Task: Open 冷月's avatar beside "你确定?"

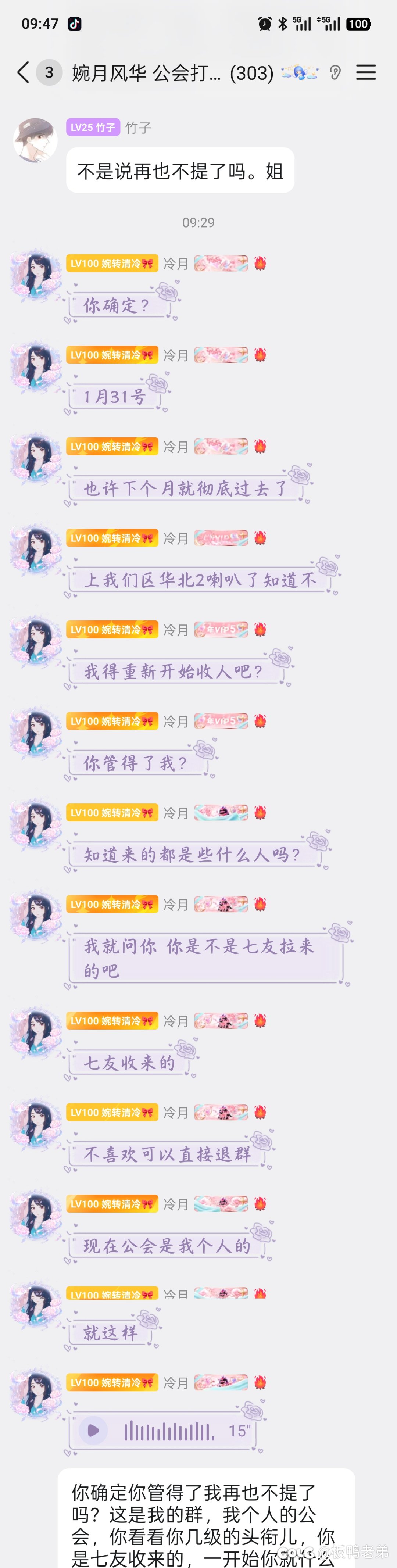Action: tap(35, 276)
